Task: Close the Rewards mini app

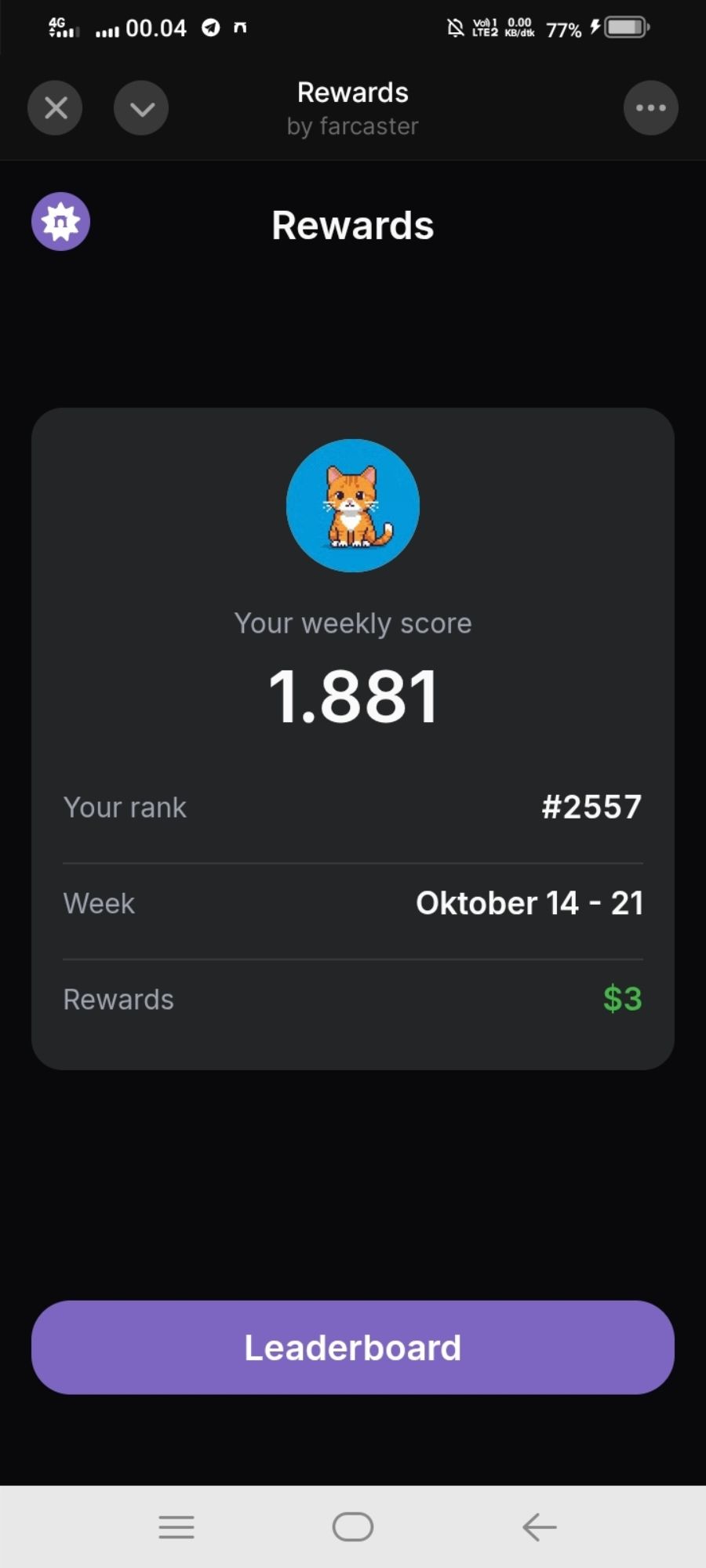Action: coord(55,108)
